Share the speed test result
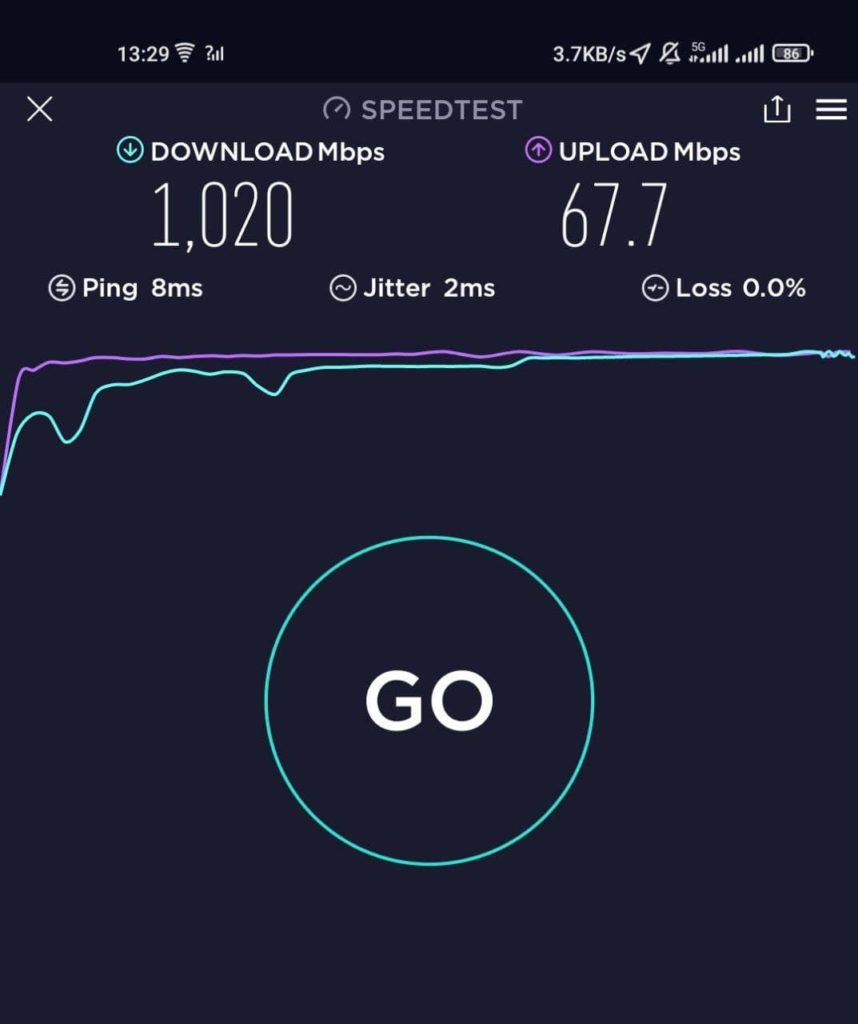 pos(777,109)
